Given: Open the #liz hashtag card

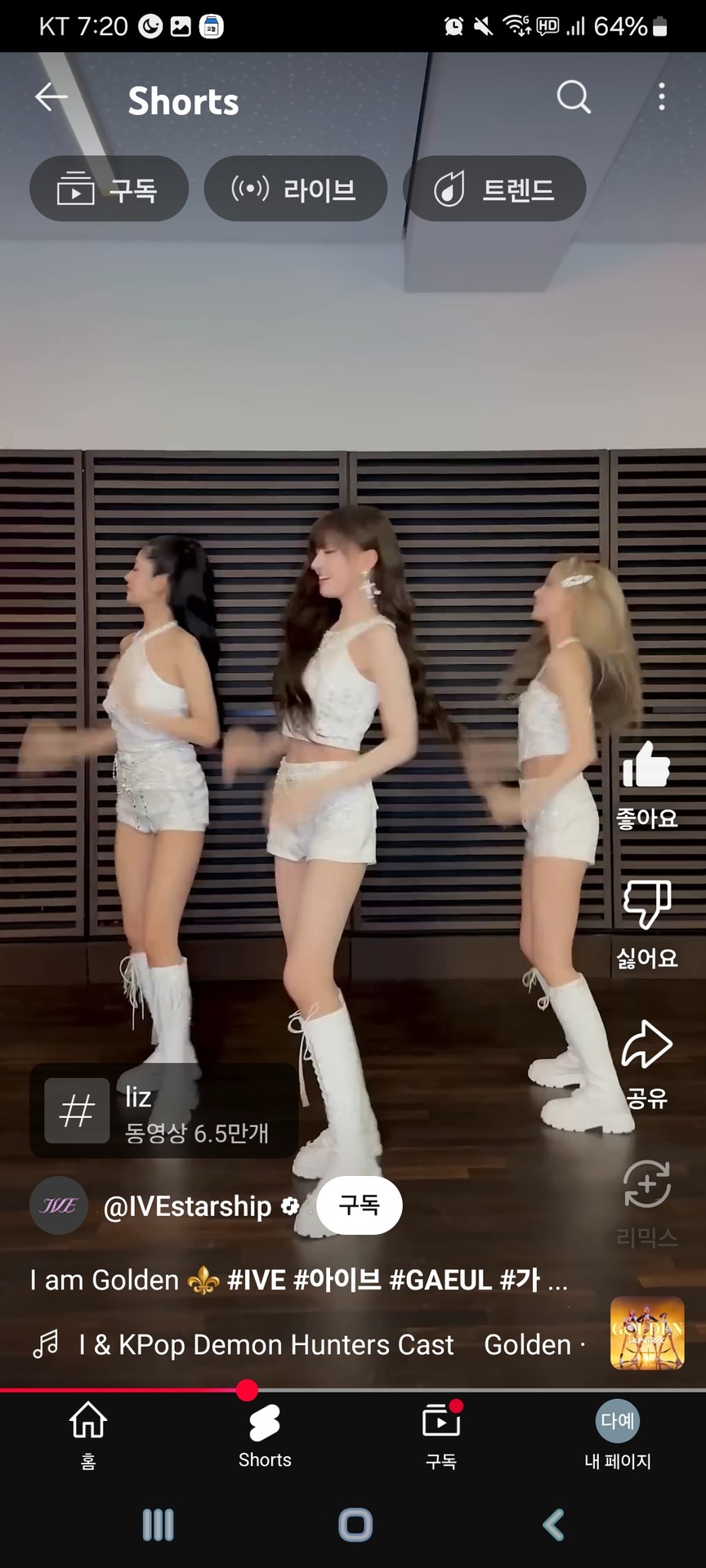Looking at the screenshot, I should pyautogui.click(x=163, y=1111).
